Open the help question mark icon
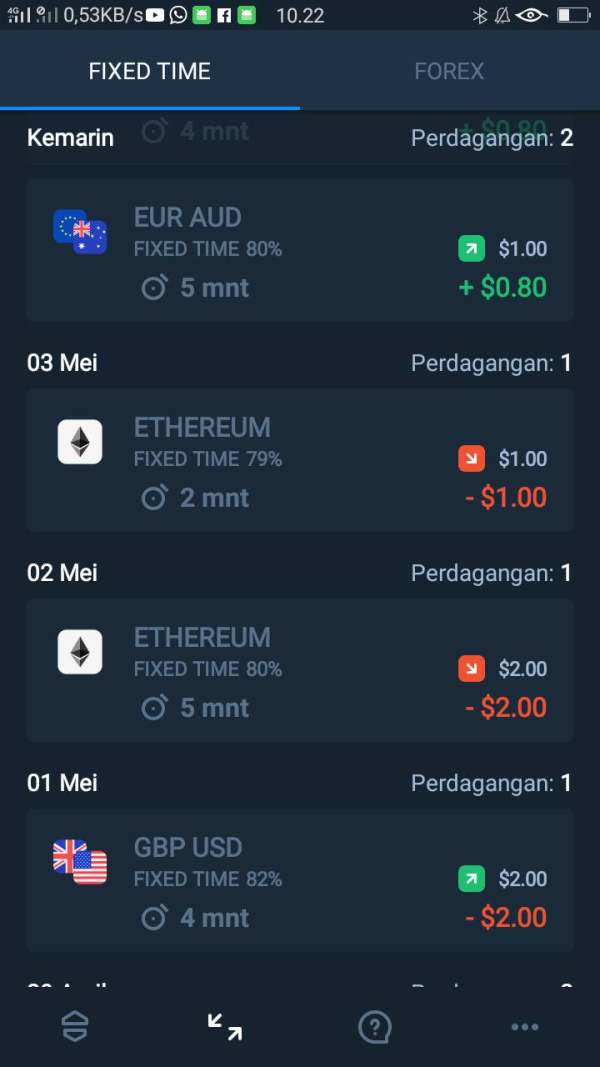The image size is (600, 1067). point(375,1027)
